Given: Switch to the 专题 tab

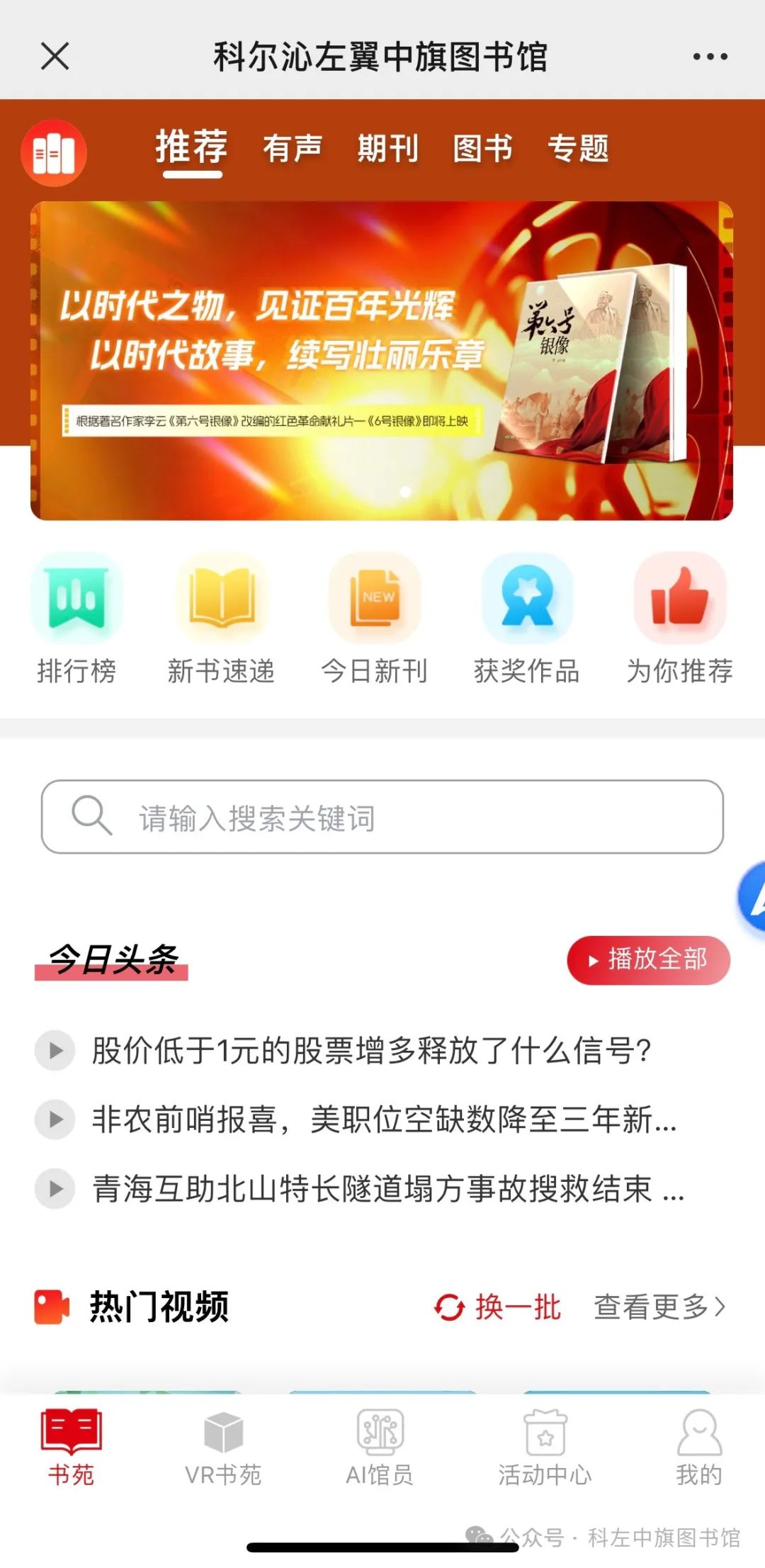Looking at the screenshot, I should coord(578,149).
